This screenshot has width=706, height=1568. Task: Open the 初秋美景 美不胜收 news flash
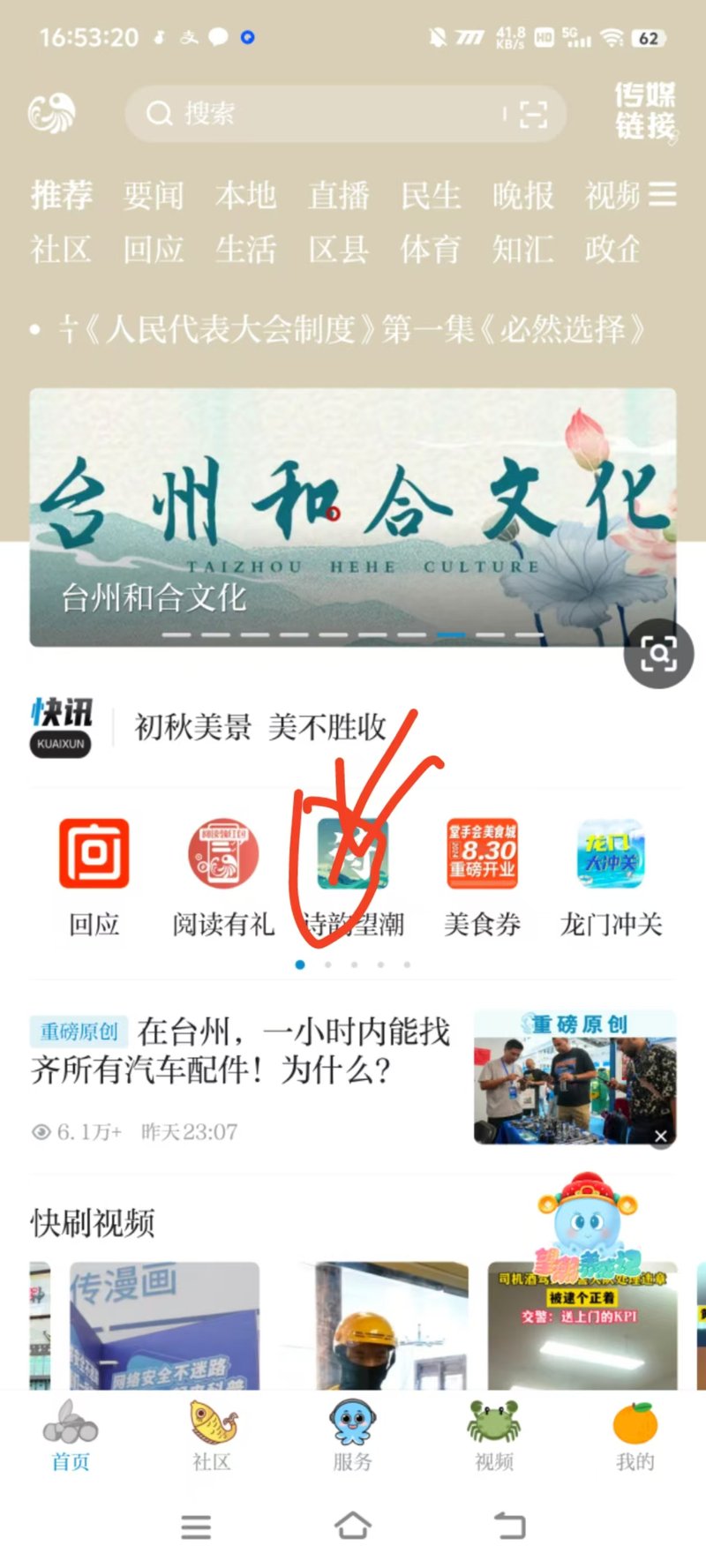[x=260, y=727]
